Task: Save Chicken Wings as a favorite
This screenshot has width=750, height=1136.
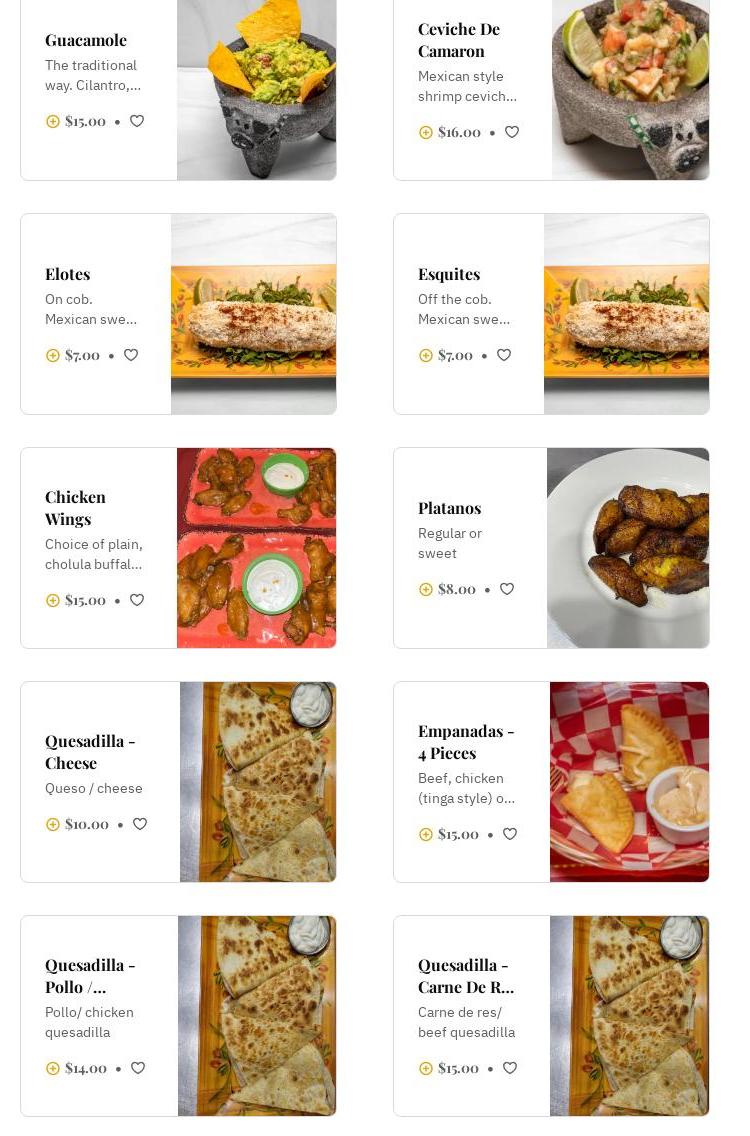Action: pos(137,600)
